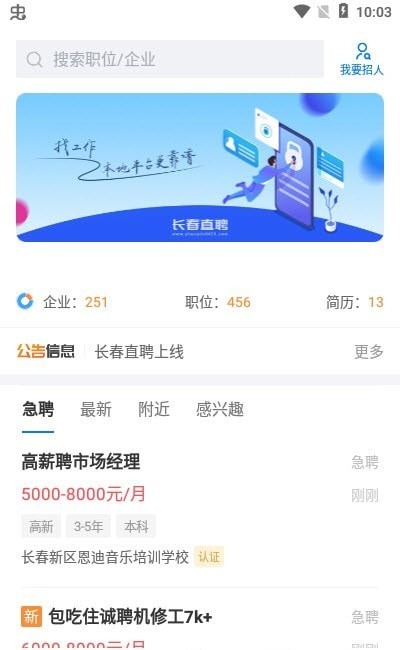
Task: Switch to the 附近 tab
Action: click(x=154, y=410)
